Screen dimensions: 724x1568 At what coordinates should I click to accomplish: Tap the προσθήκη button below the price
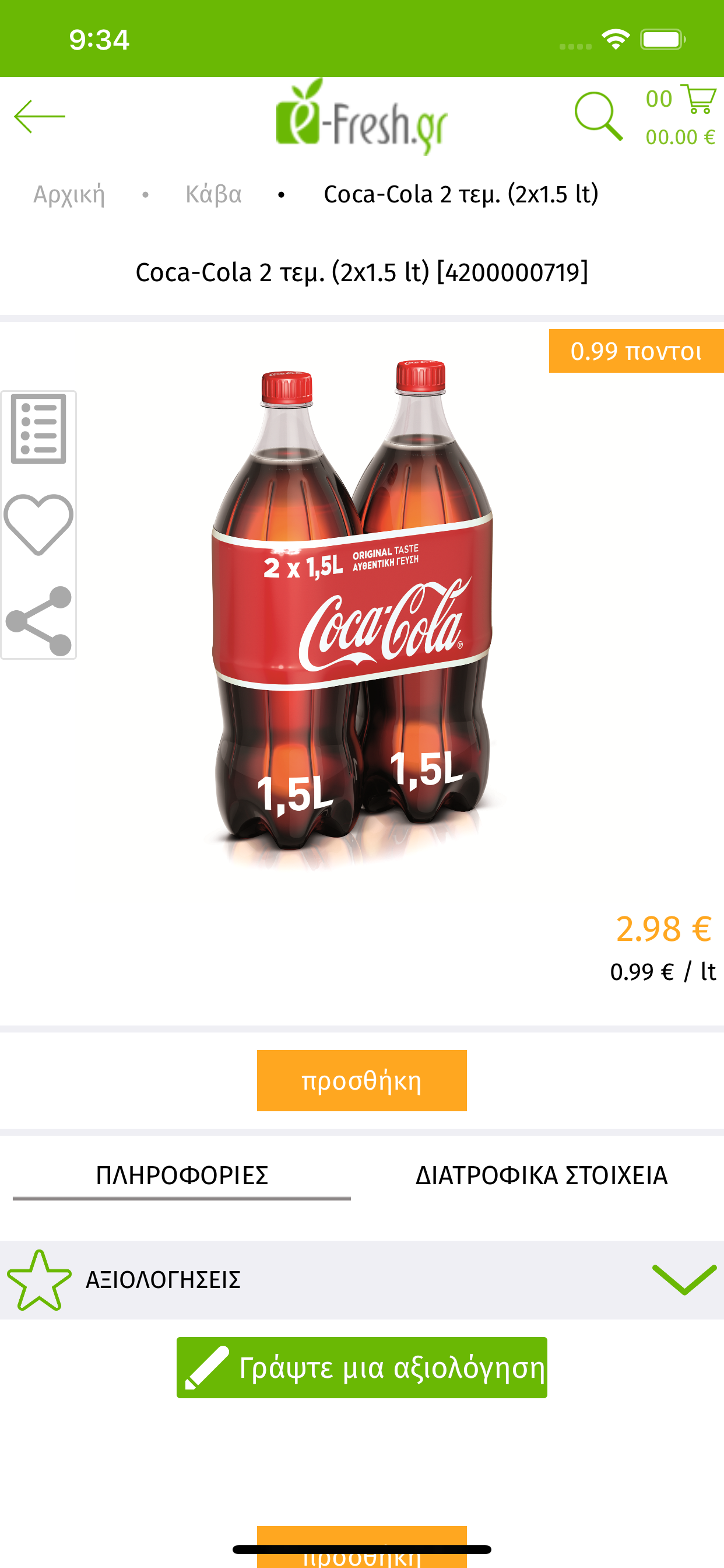(361, 1080)
